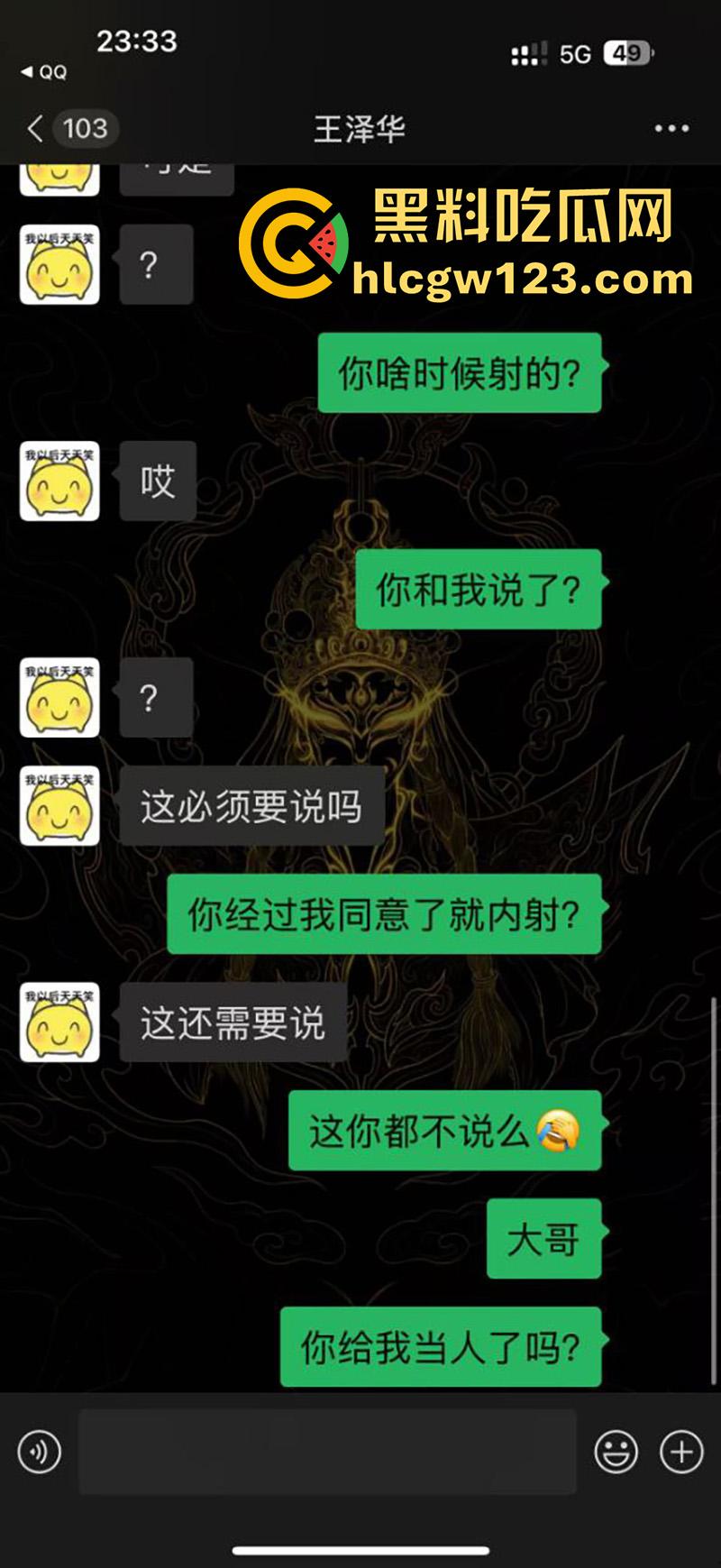Tap the clock showing 23:33

coord(140,41)
